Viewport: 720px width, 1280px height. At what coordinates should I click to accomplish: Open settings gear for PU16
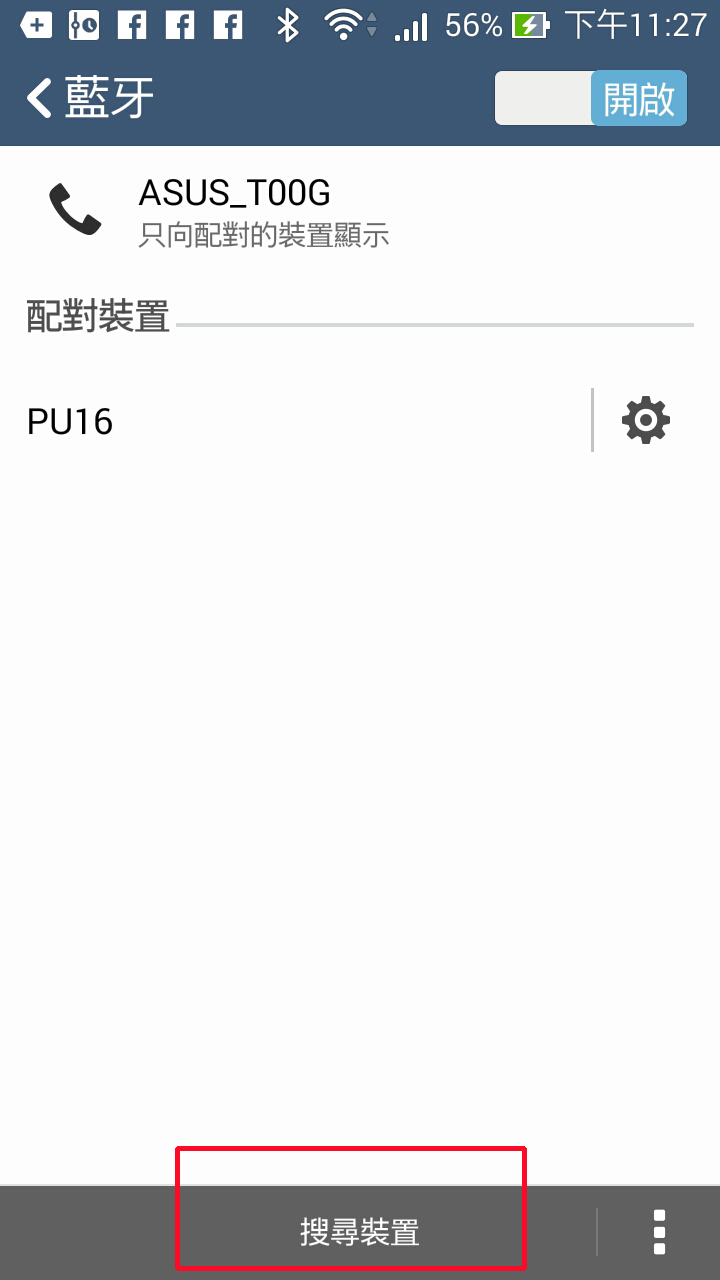(646, 420)
